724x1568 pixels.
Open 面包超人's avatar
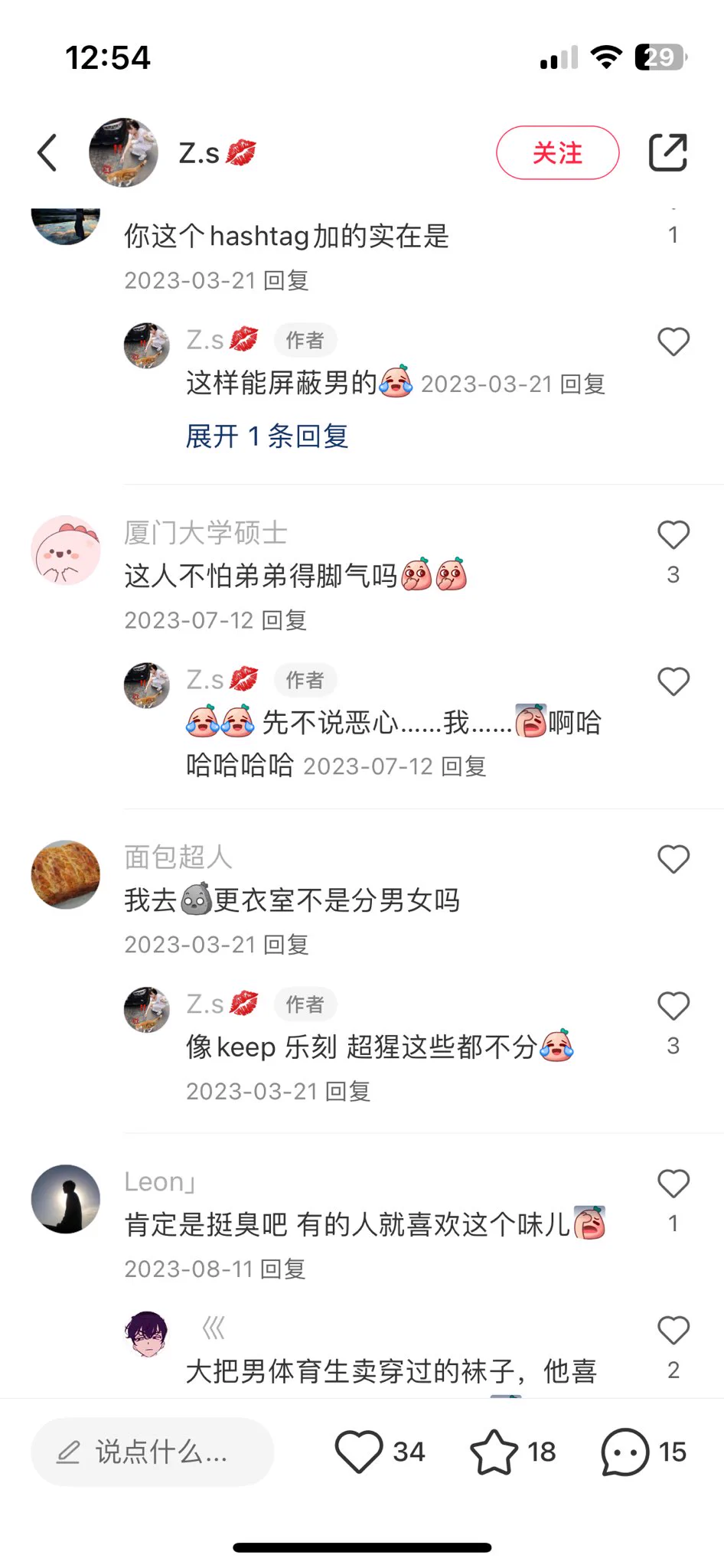coord(66,874)
